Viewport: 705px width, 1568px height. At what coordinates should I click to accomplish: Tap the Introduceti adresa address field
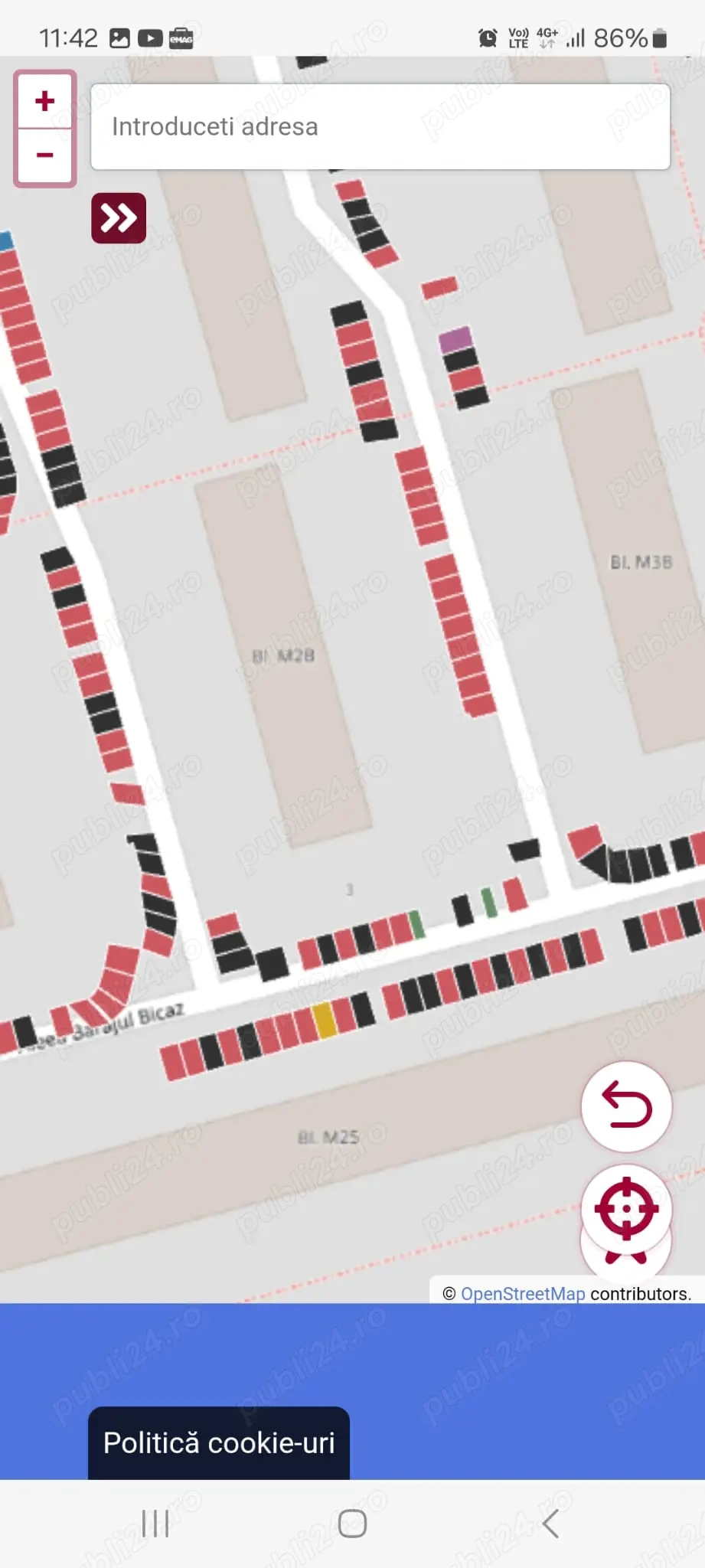(x=380, y=126)
